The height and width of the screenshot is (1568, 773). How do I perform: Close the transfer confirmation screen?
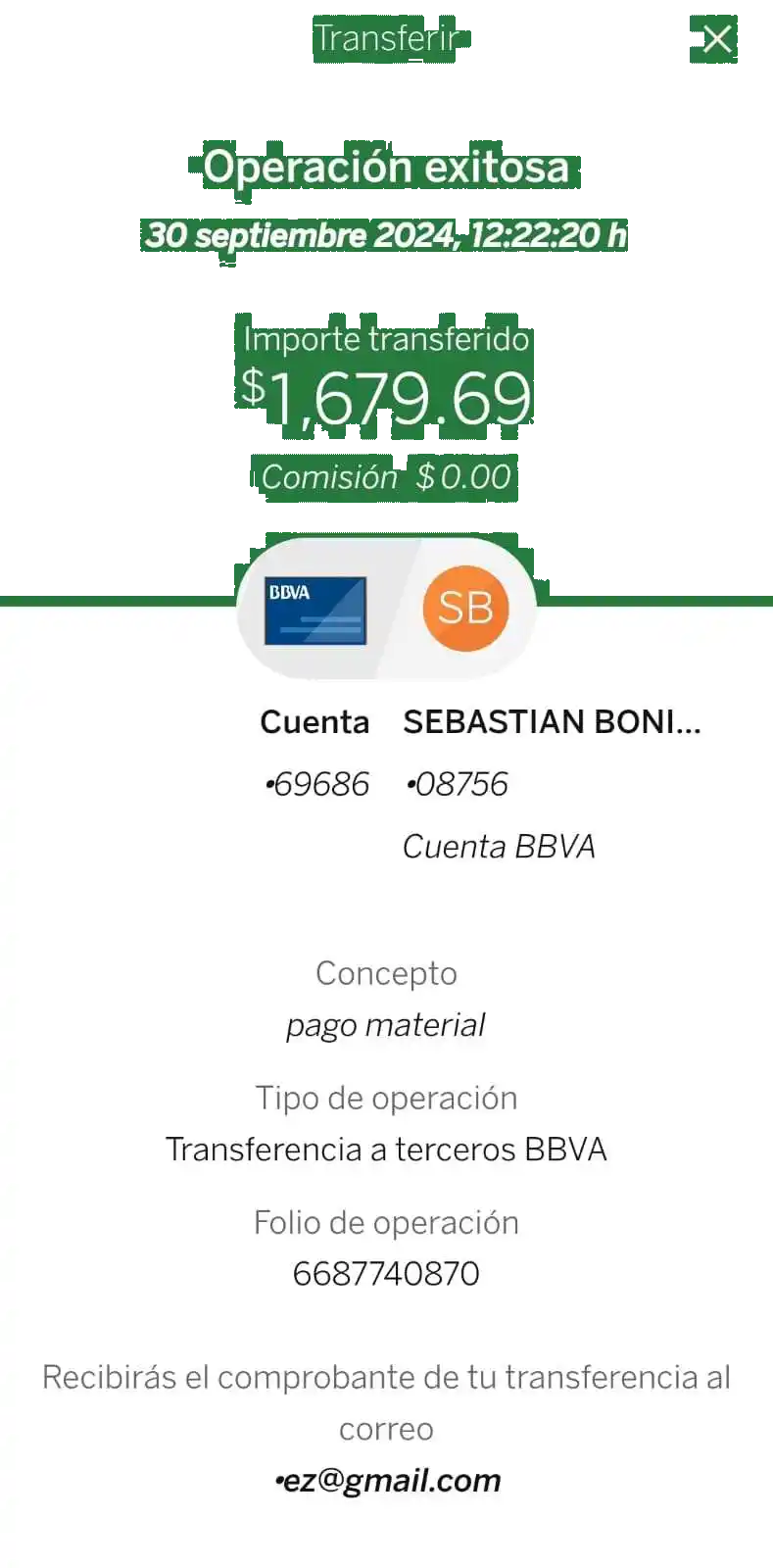coord(717,39)
